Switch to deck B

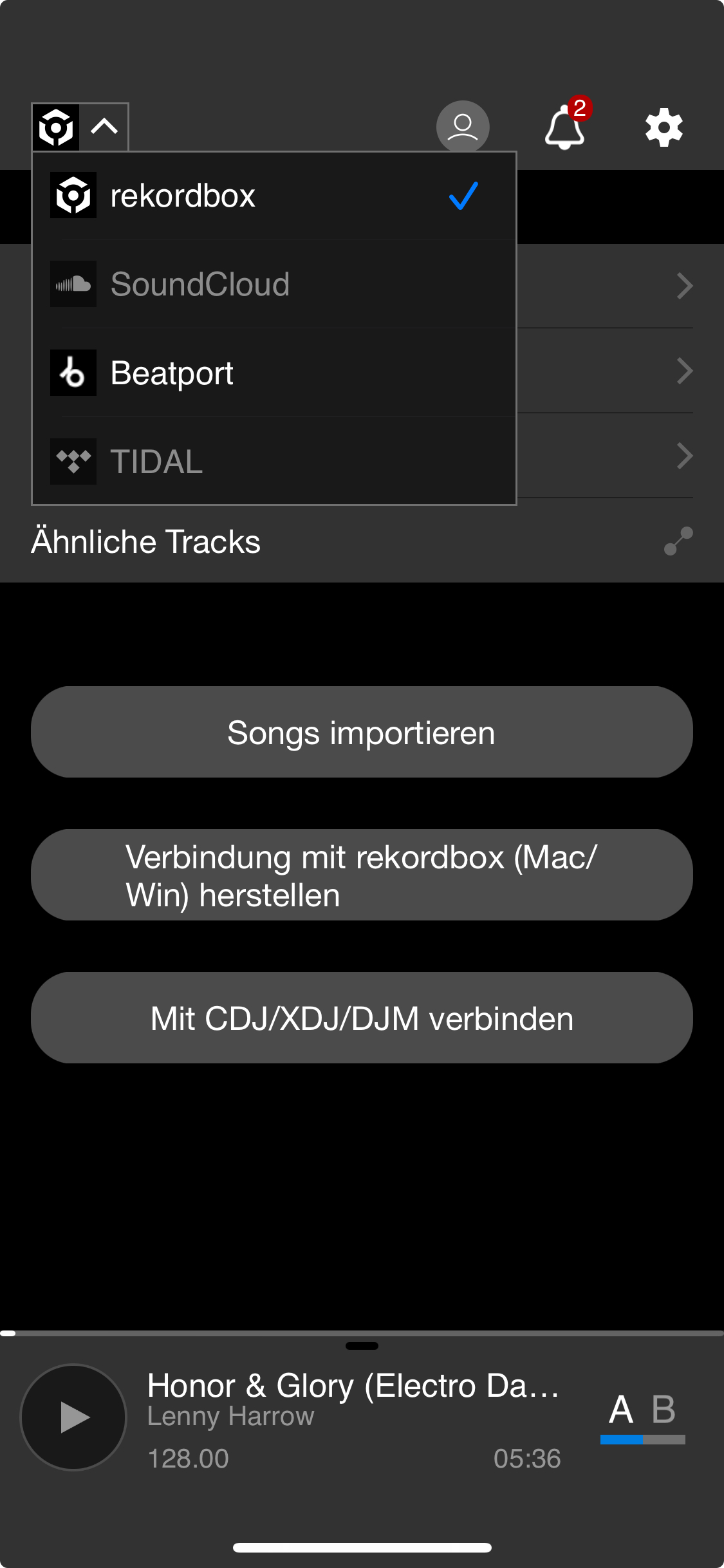pos(664,1411)
